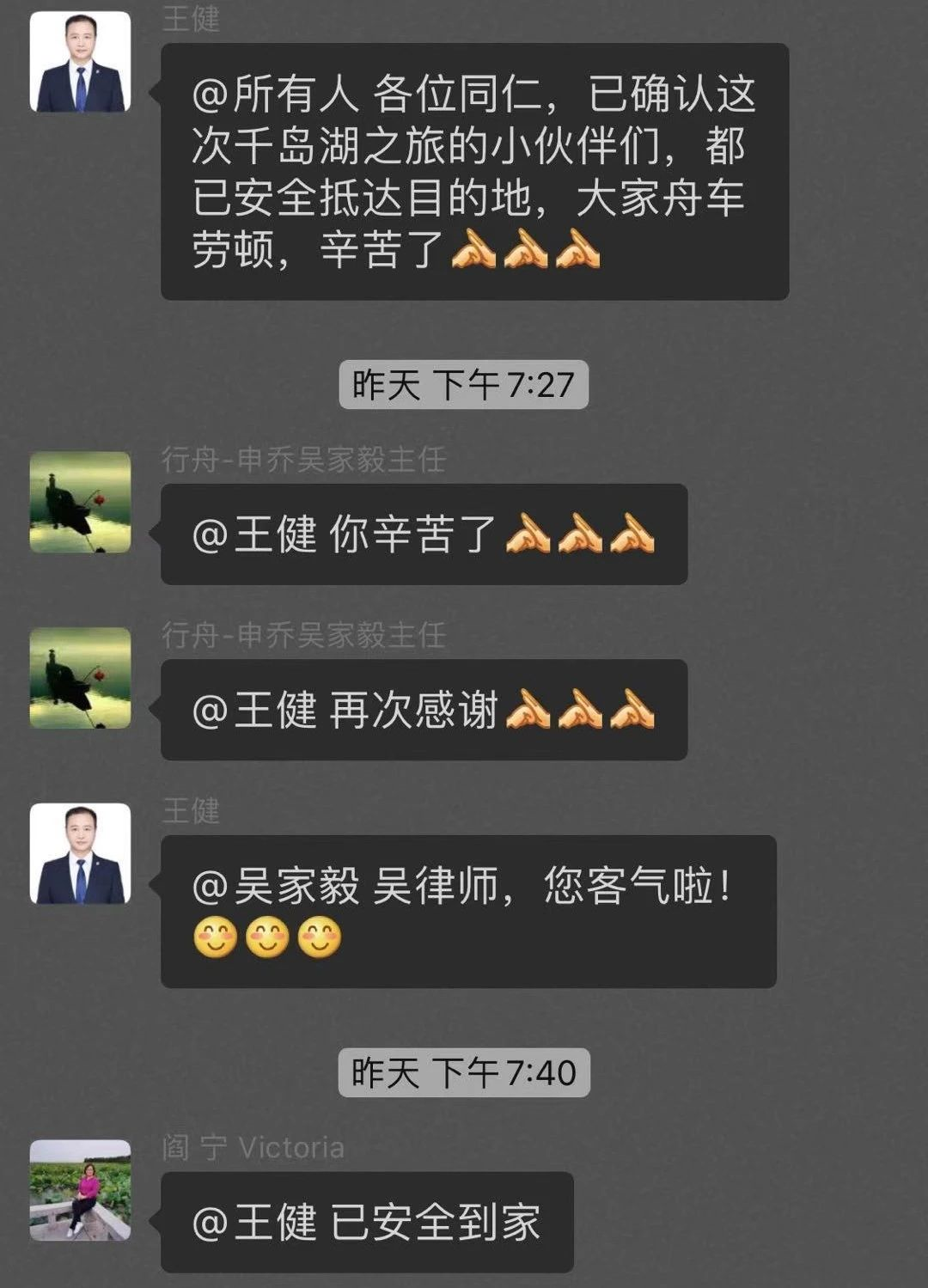The image size is (928, 1288).
Task: View 王健's profile beside the 您客气啦 message
Action: pos(80,853)
